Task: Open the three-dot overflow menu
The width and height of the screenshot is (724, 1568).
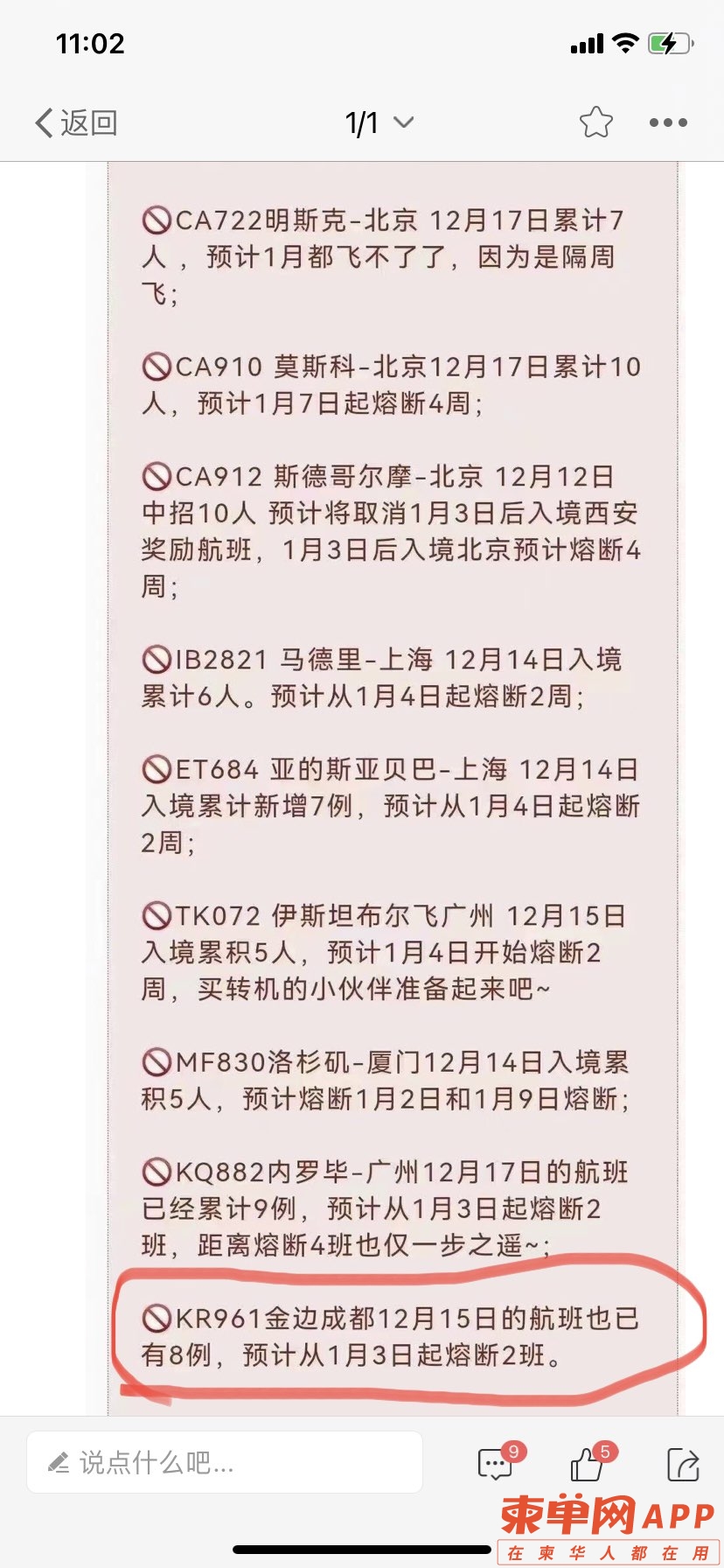Action: 668,122
